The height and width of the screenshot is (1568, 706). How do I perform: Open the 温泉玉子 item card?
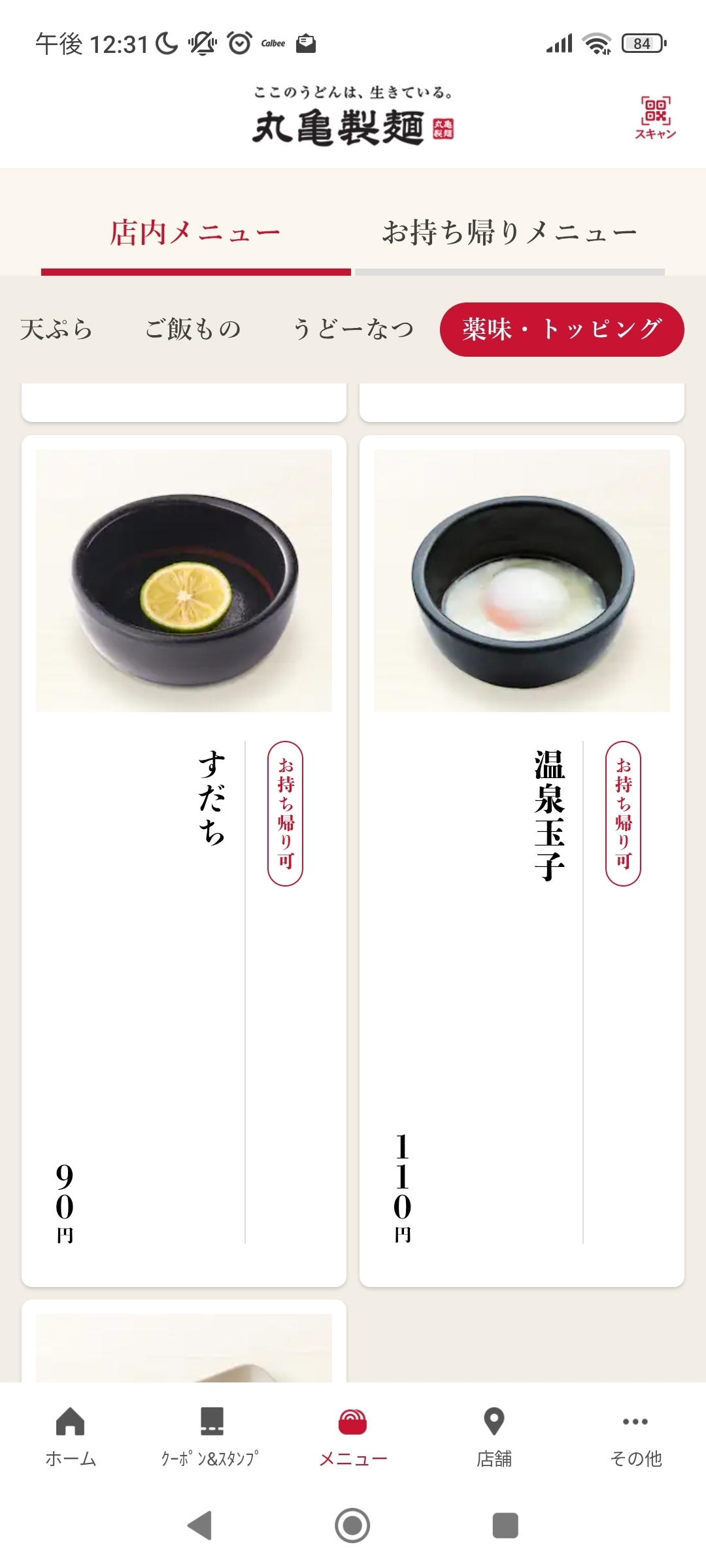click(x=522, y=861)
